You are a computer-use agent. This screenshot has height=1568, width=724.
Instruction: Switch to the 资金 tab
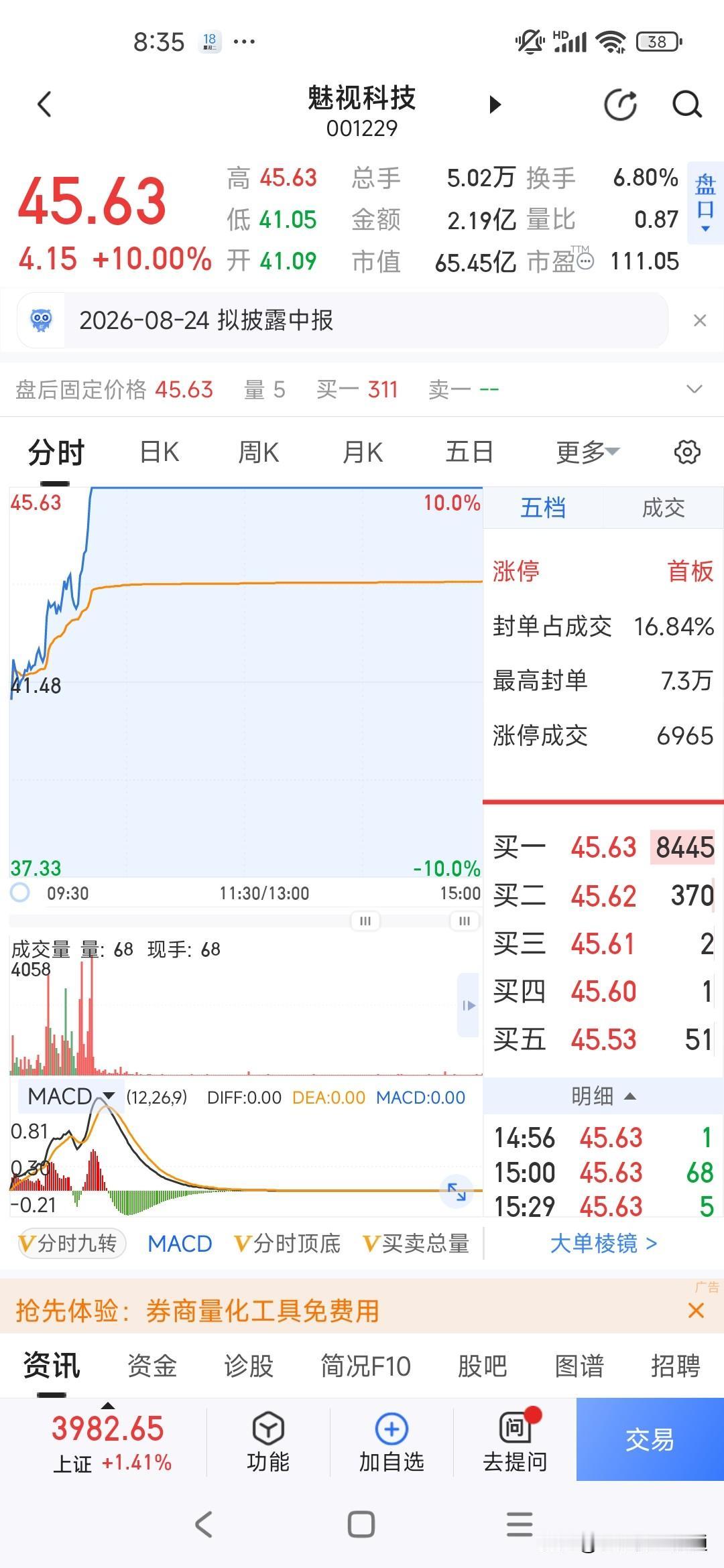coord(152,1366)
